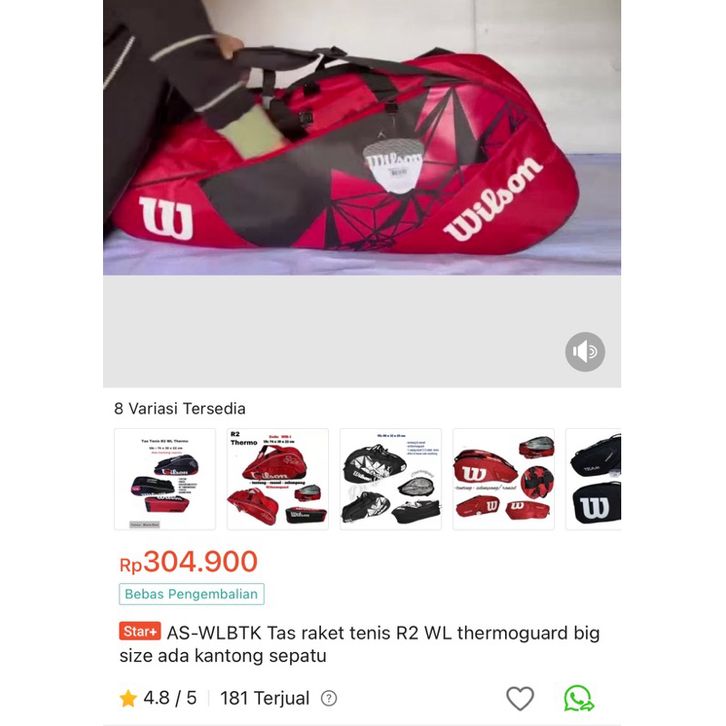Open info icon next to 181 Terjual

click(329, 699)
